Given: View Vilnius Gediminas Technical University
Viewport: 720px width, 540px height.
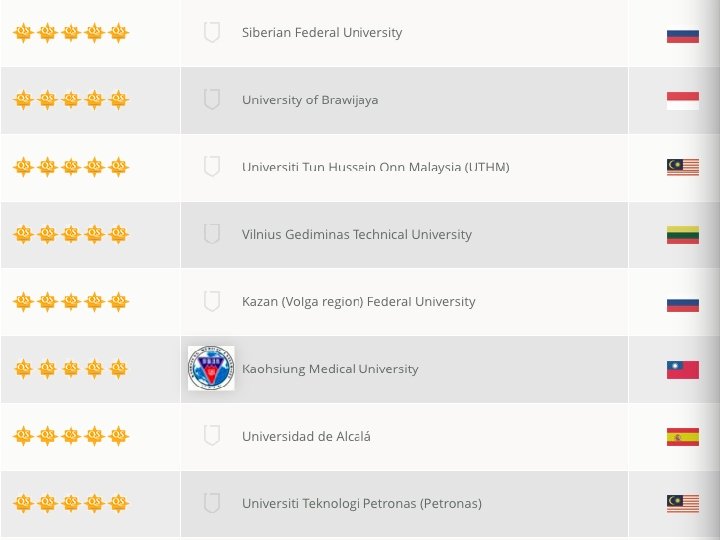Looking at the screenshot, I should (x=356, y=235).
